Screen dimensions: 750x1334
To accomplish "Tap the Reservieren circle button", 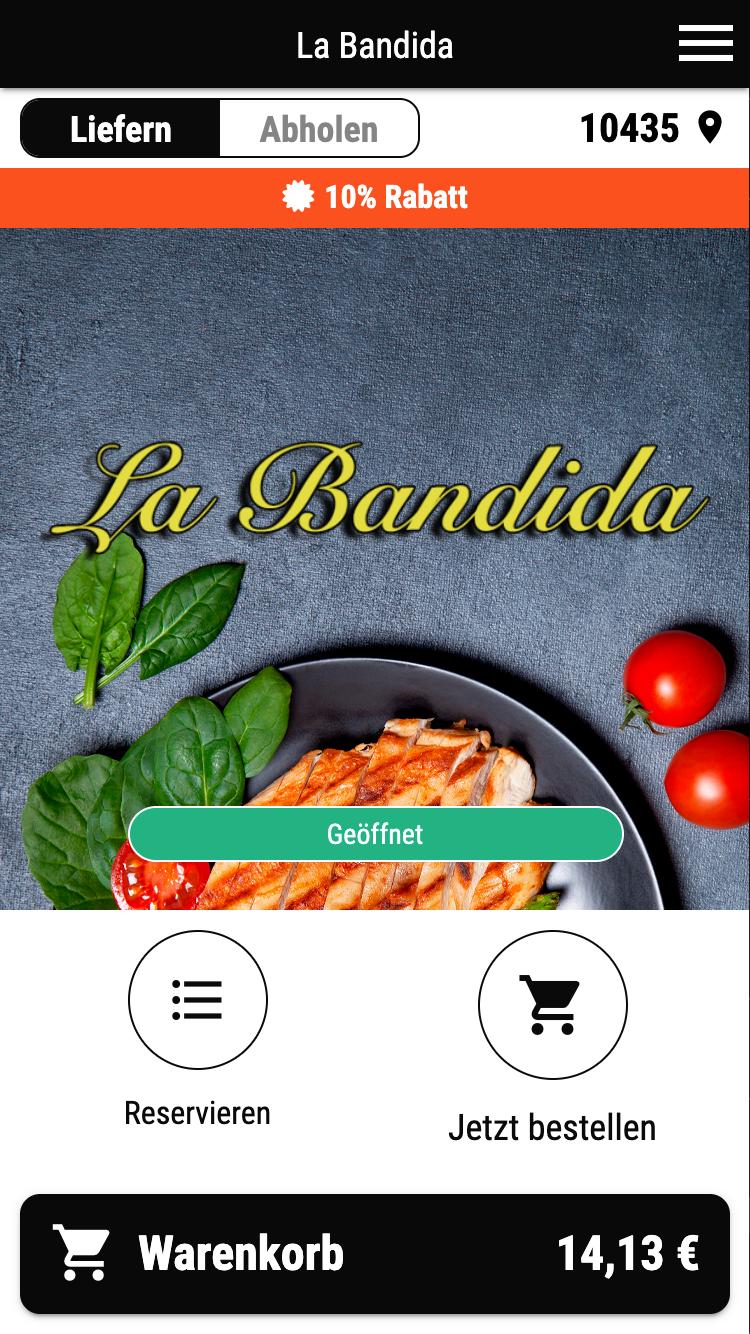I will coord(197,1001).
